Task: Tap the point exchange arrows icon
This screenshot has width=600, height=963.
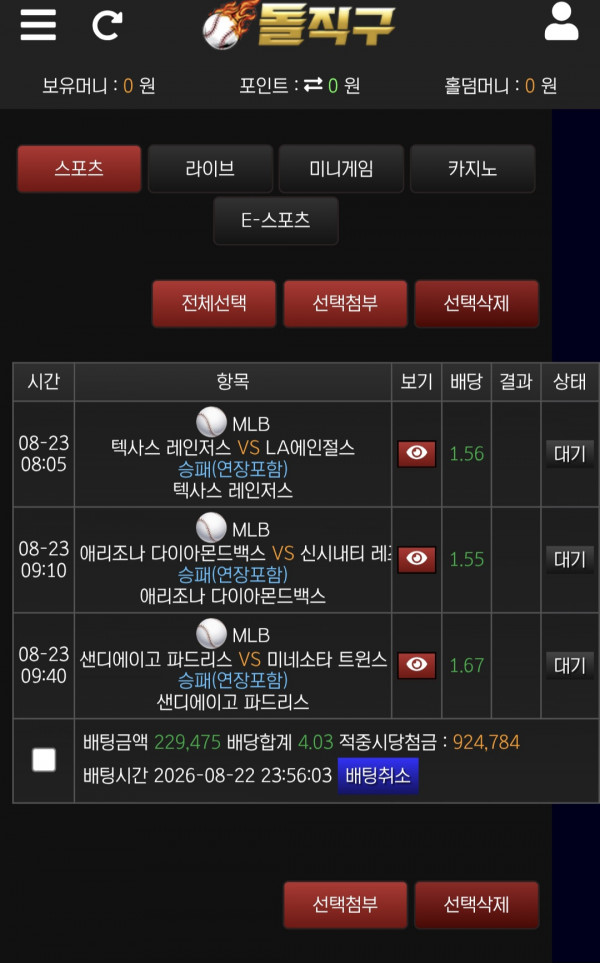Action: (x=313, y=84)
